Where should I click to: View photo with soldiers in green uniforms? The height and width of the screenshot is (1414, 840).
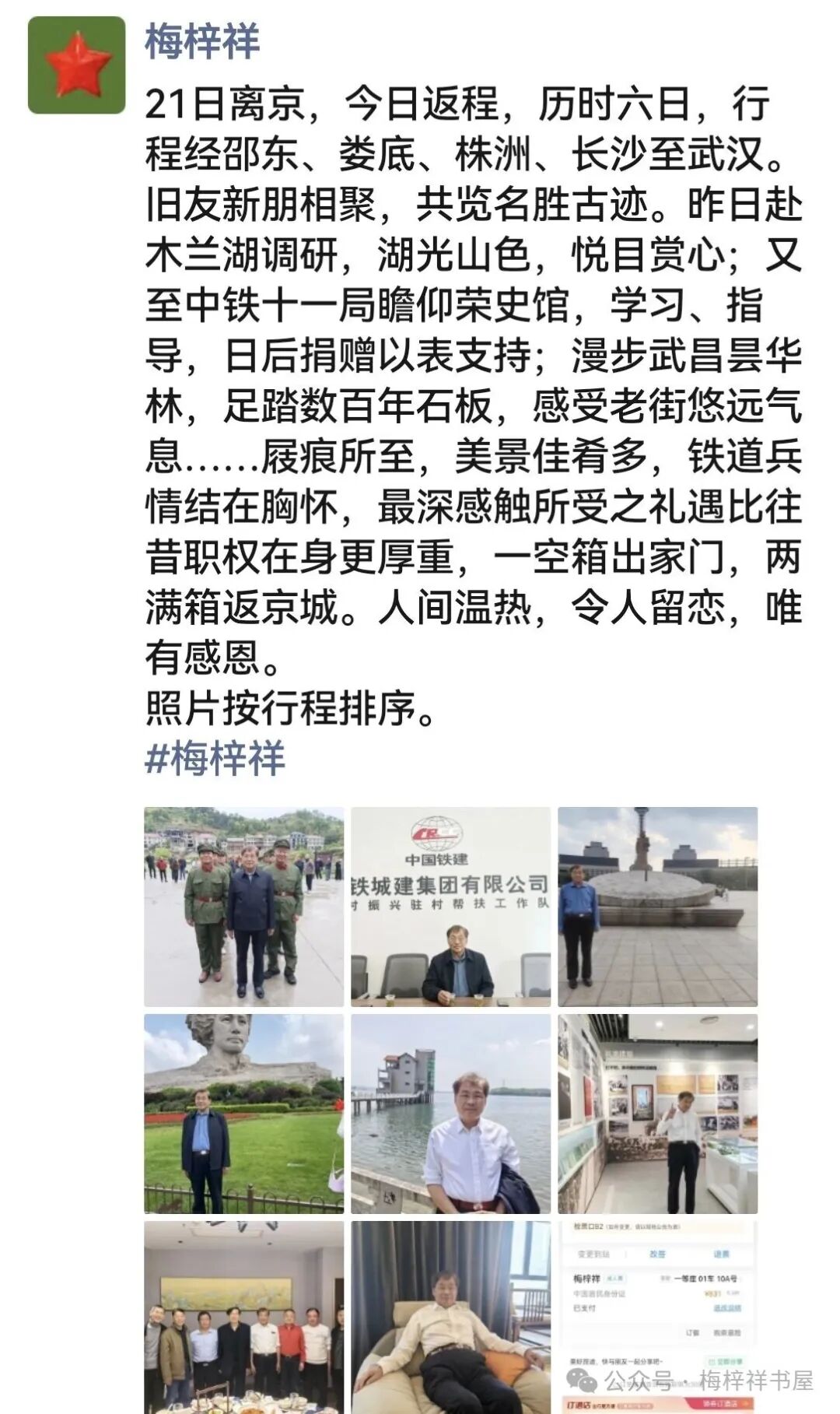point(243,907)
